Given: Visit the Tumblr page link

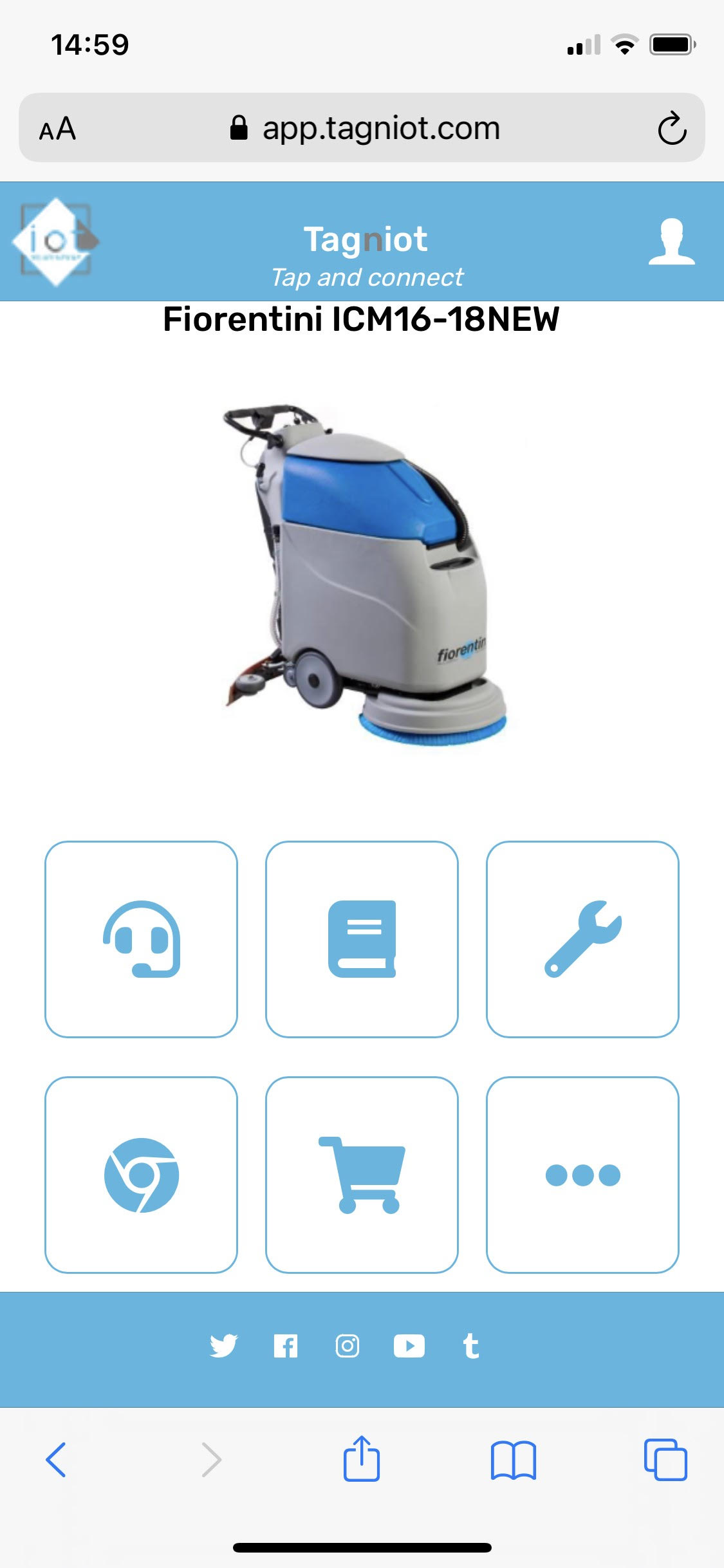Looking at the screenshot, I should [x=471, y=1346].
